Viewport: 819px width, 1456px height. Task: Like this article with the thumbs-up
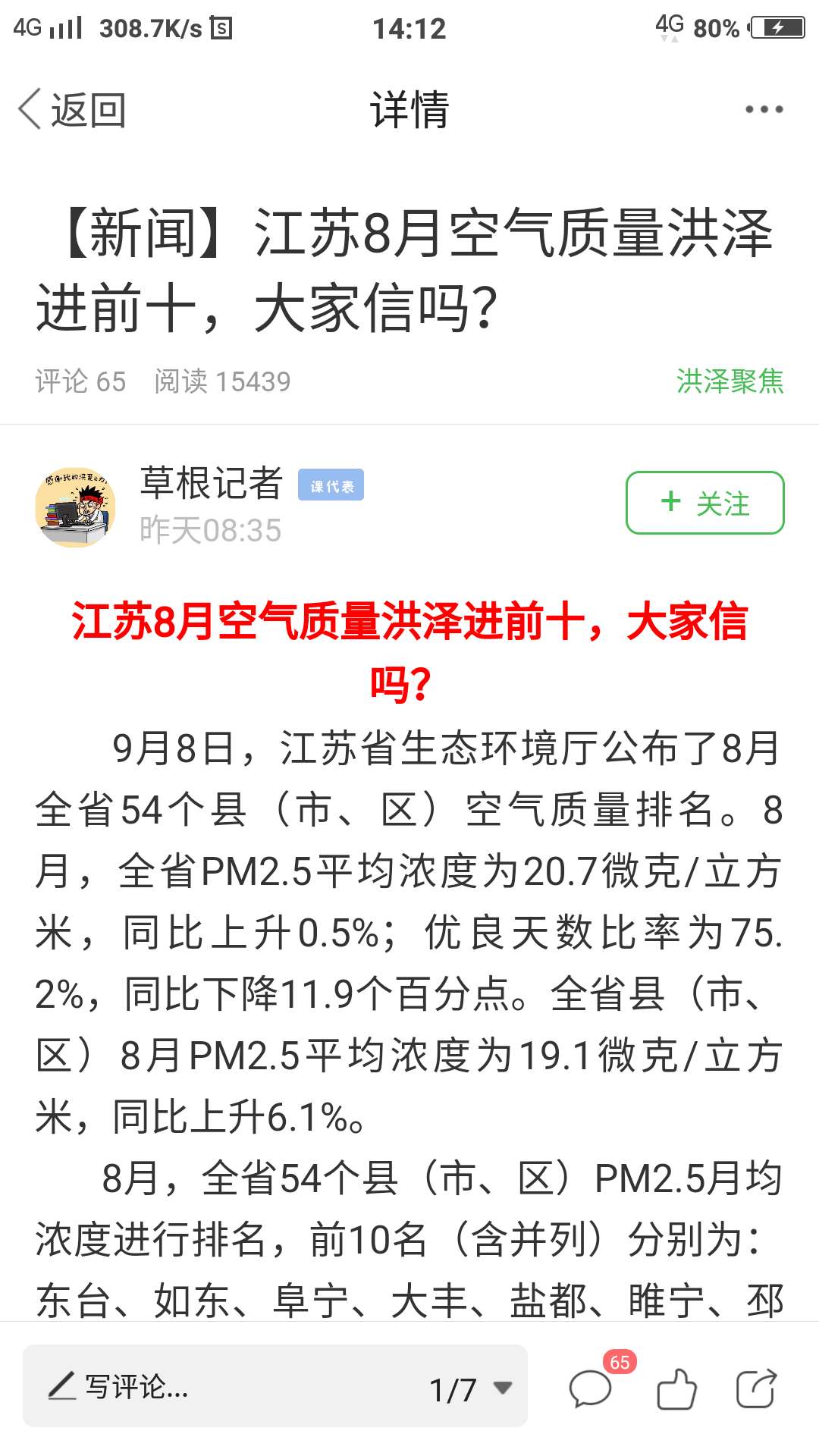pos(676,1389)
